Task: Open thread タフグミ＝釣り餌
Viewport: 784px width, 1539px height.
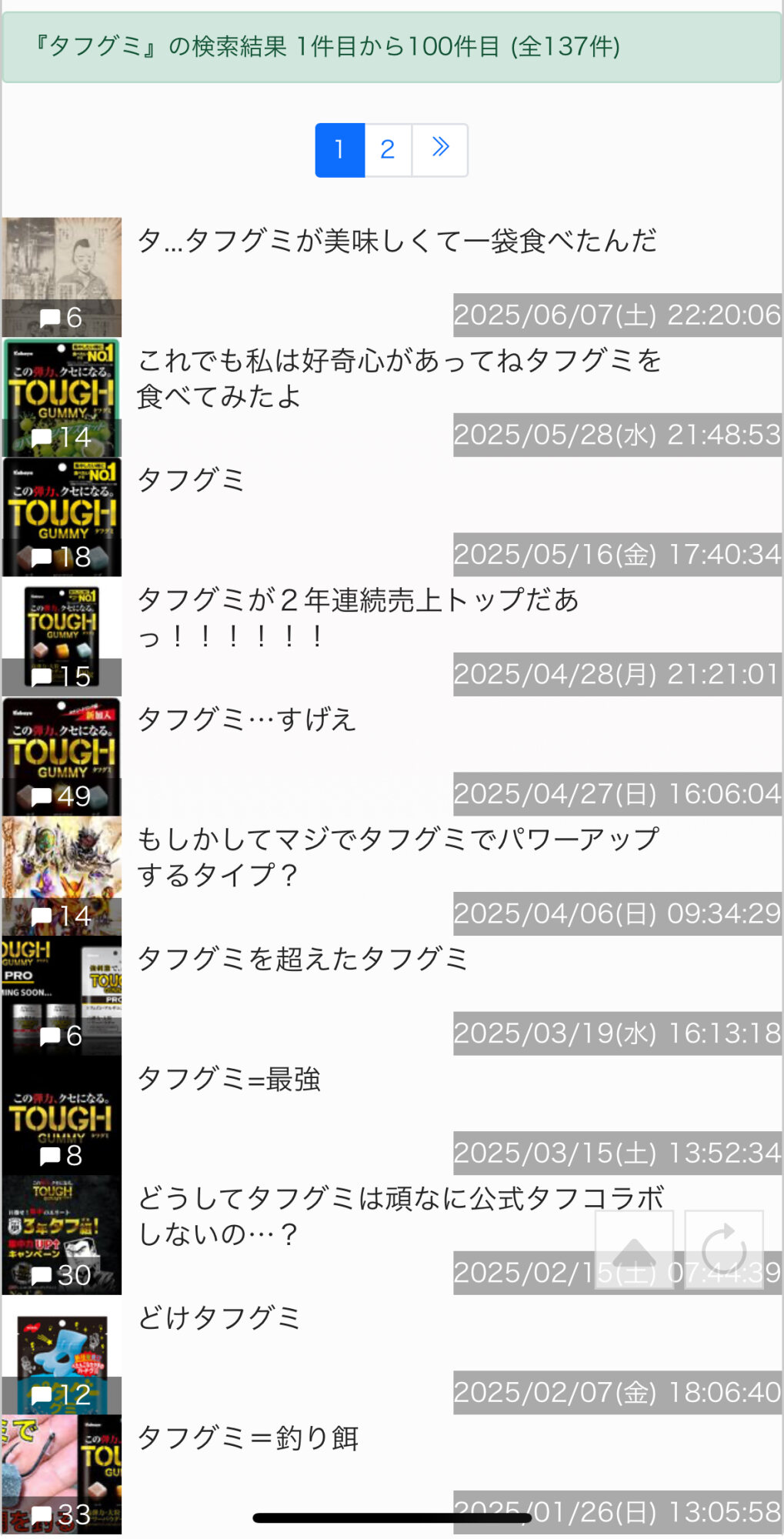Action: click(248, 1437)
